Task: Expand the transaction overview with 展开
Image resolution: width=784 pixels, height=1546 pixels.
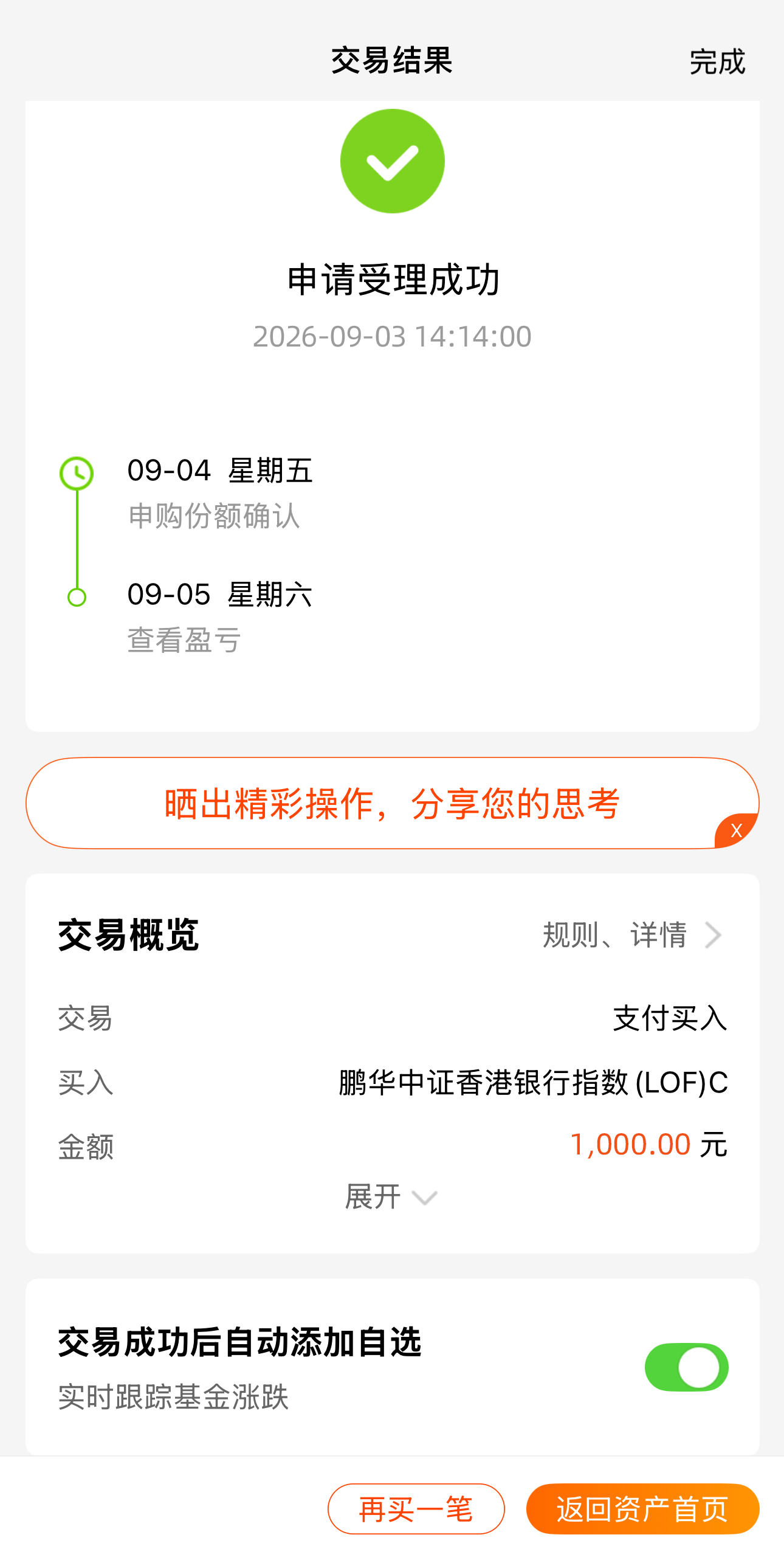Action: point(391,1197)
